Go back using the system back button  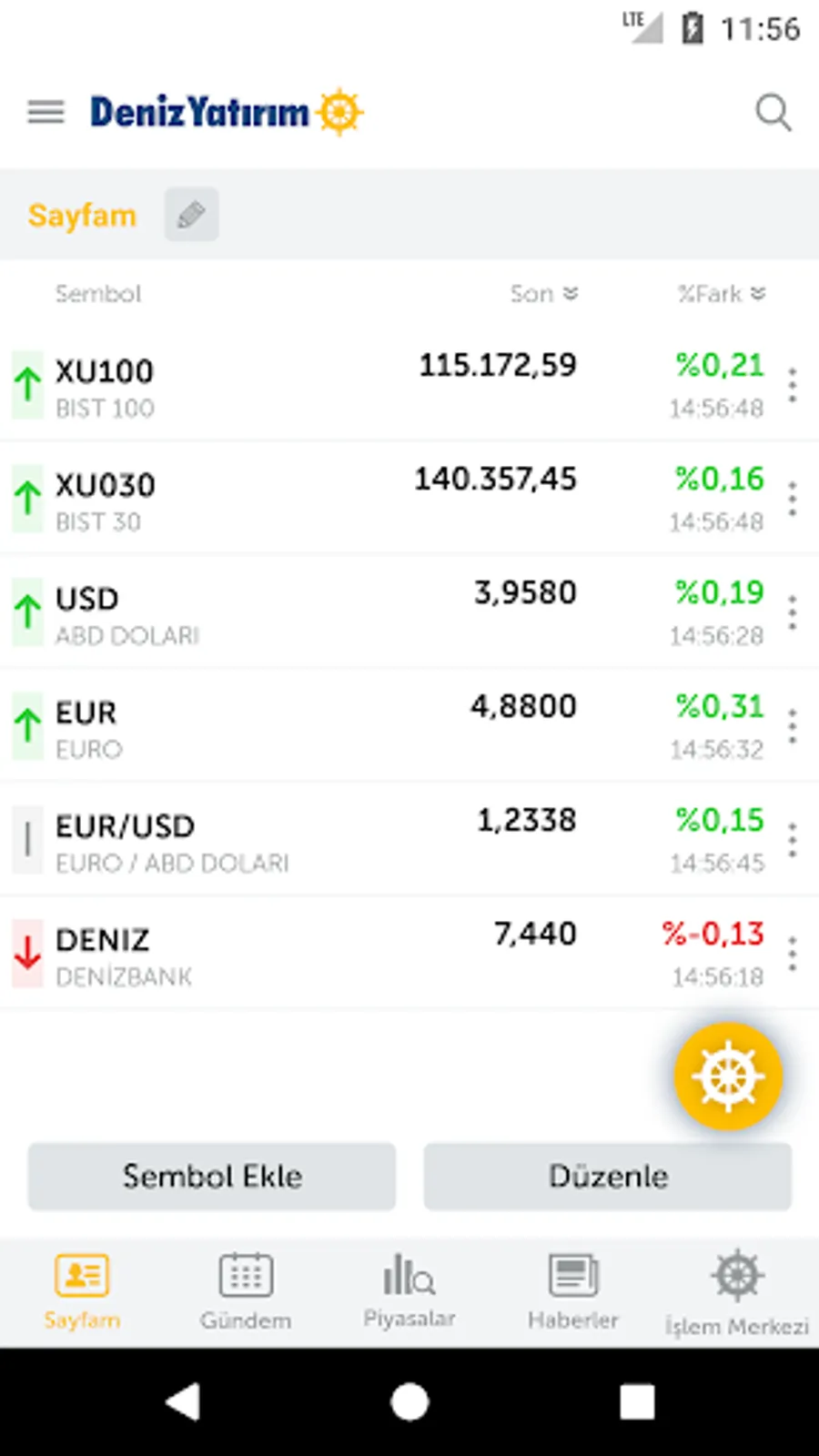click(x=183, y=1401)
